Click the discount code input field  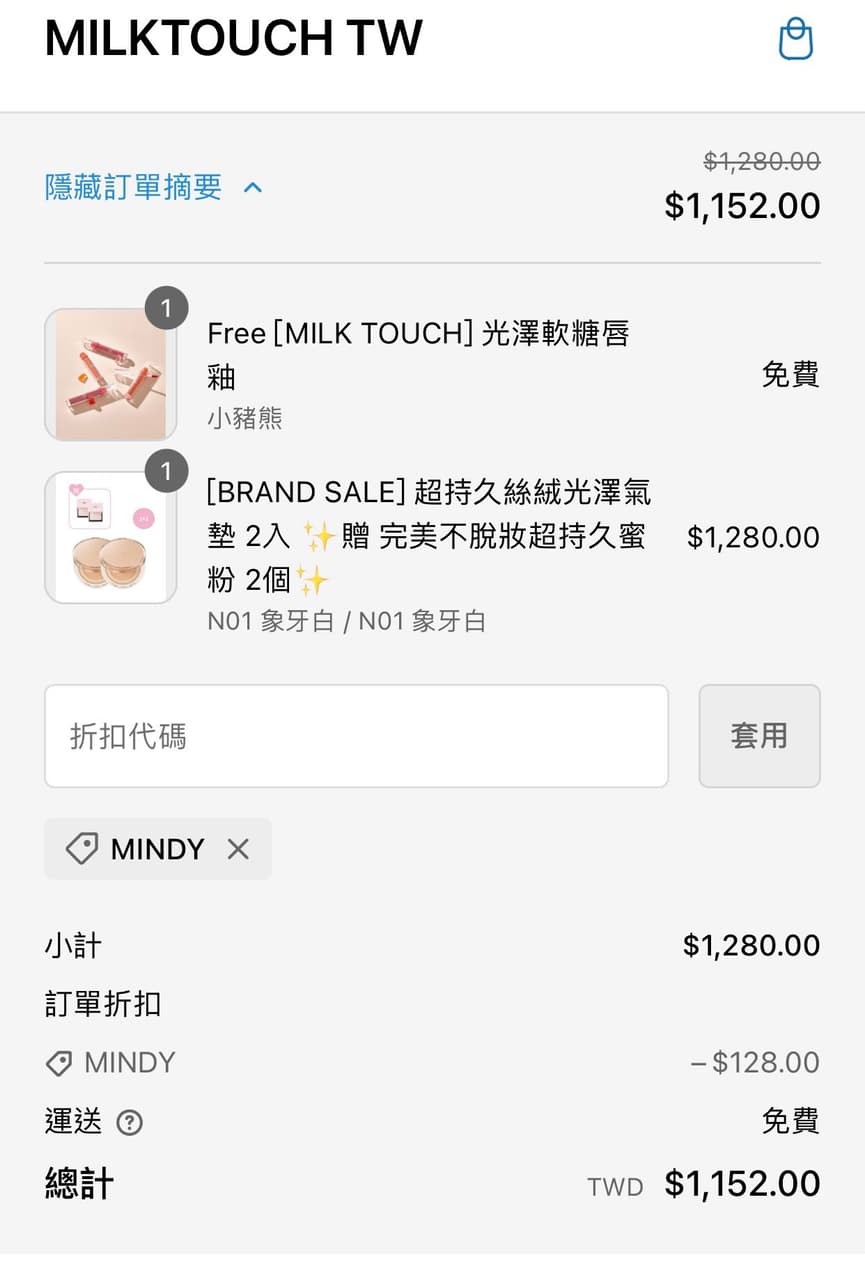click(x=356, y=735)
